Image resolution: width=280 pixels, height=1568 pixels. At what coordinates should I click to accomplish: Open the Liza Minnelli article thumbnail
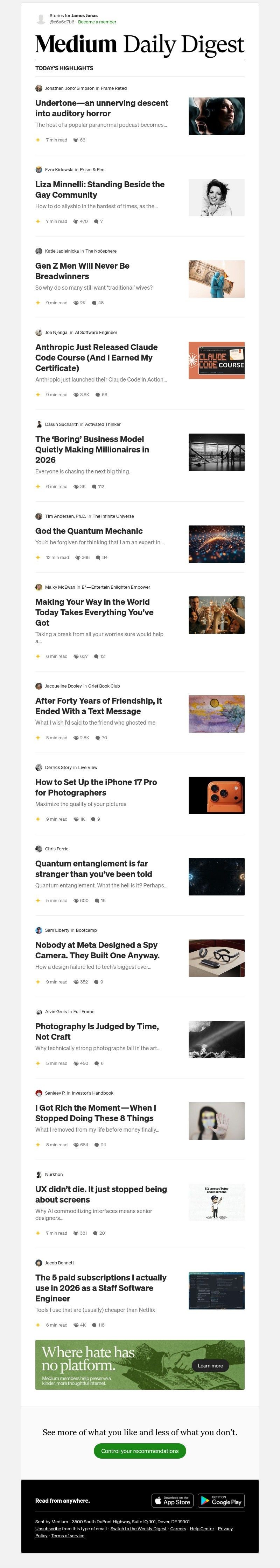[216, 197]
